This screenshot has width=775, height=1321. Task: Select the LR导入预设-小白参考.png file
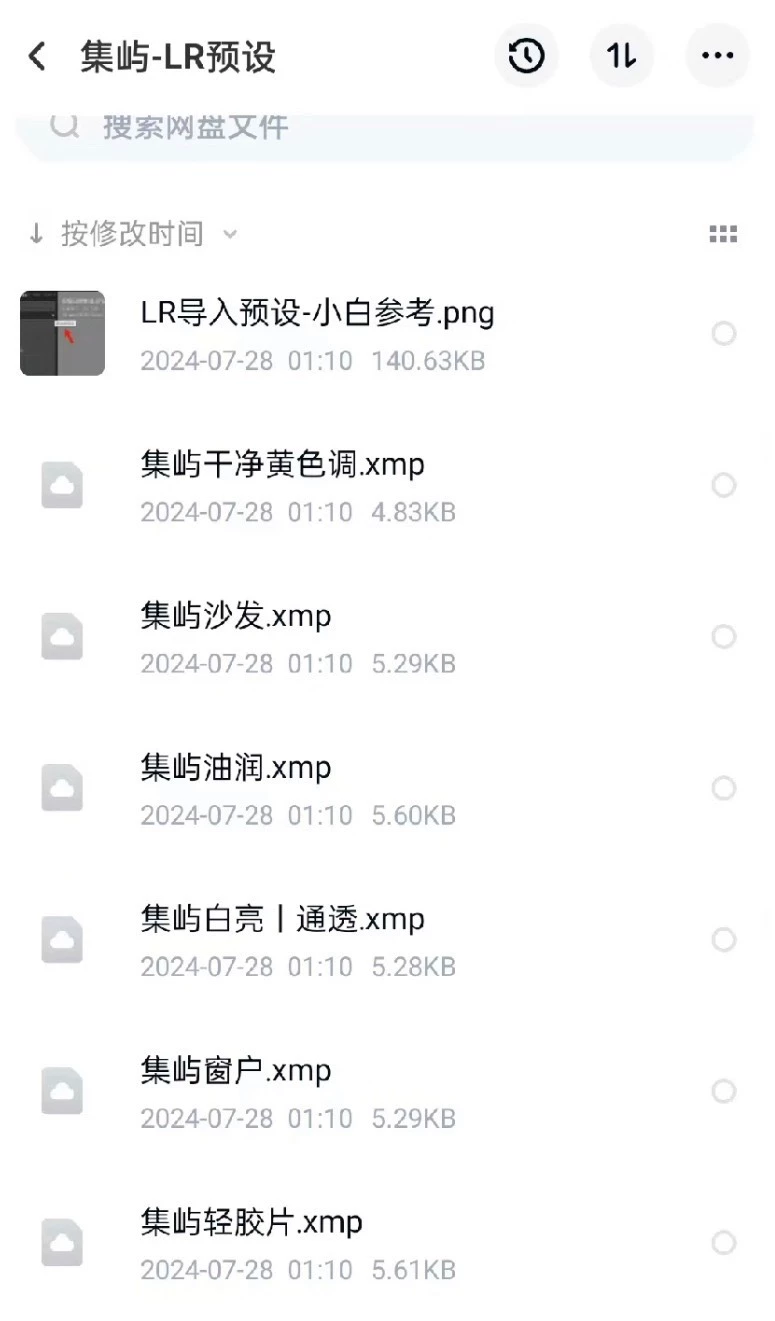pos(724,334)
